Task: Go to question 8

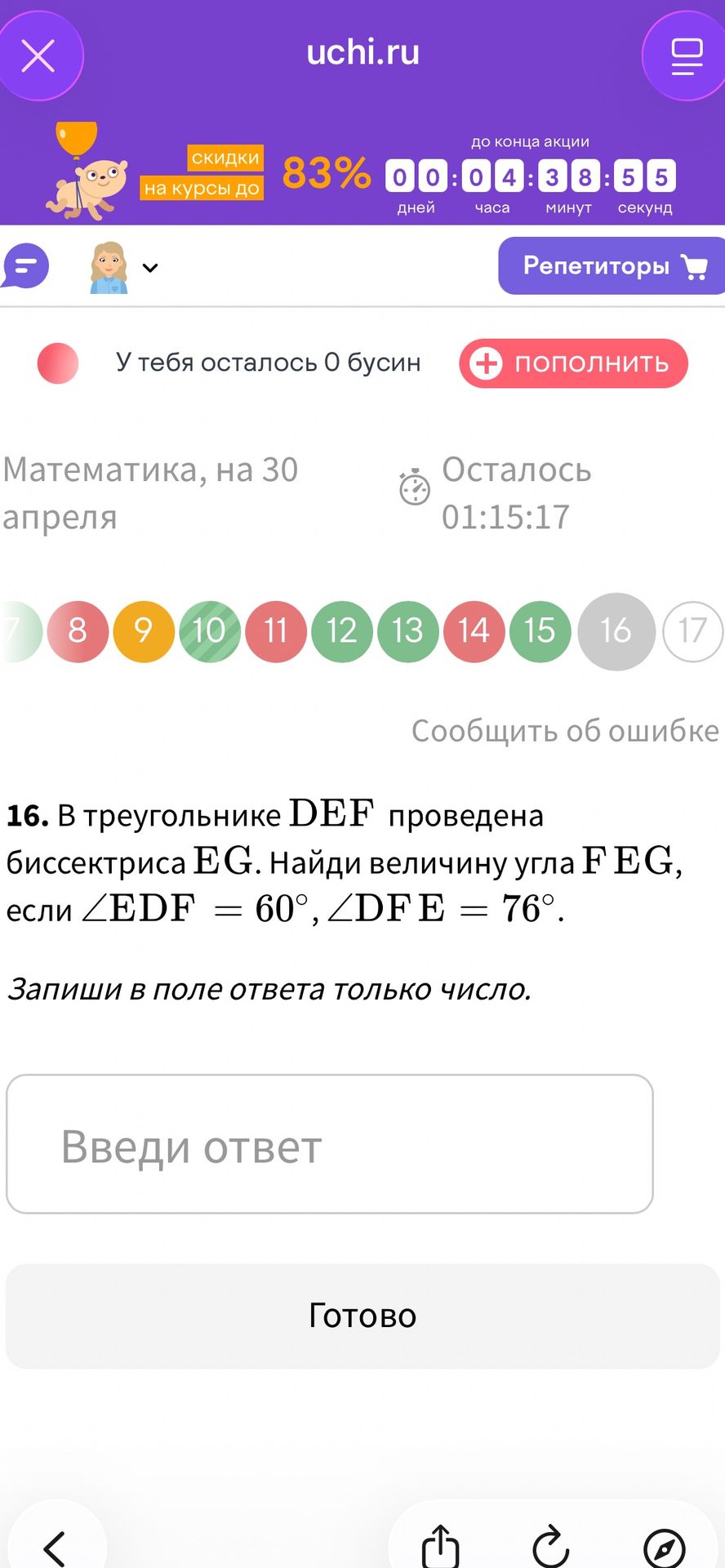Action: click(78, 631)
